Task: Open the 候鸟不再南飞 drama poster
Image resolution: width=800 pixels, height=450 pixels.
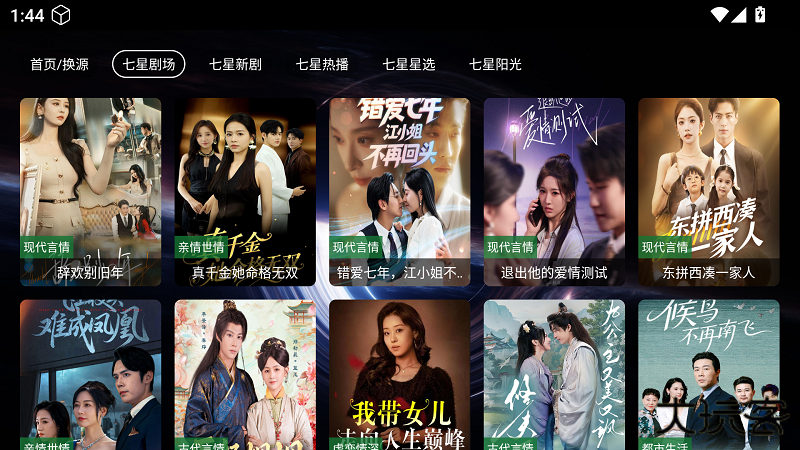Action: 708,375
